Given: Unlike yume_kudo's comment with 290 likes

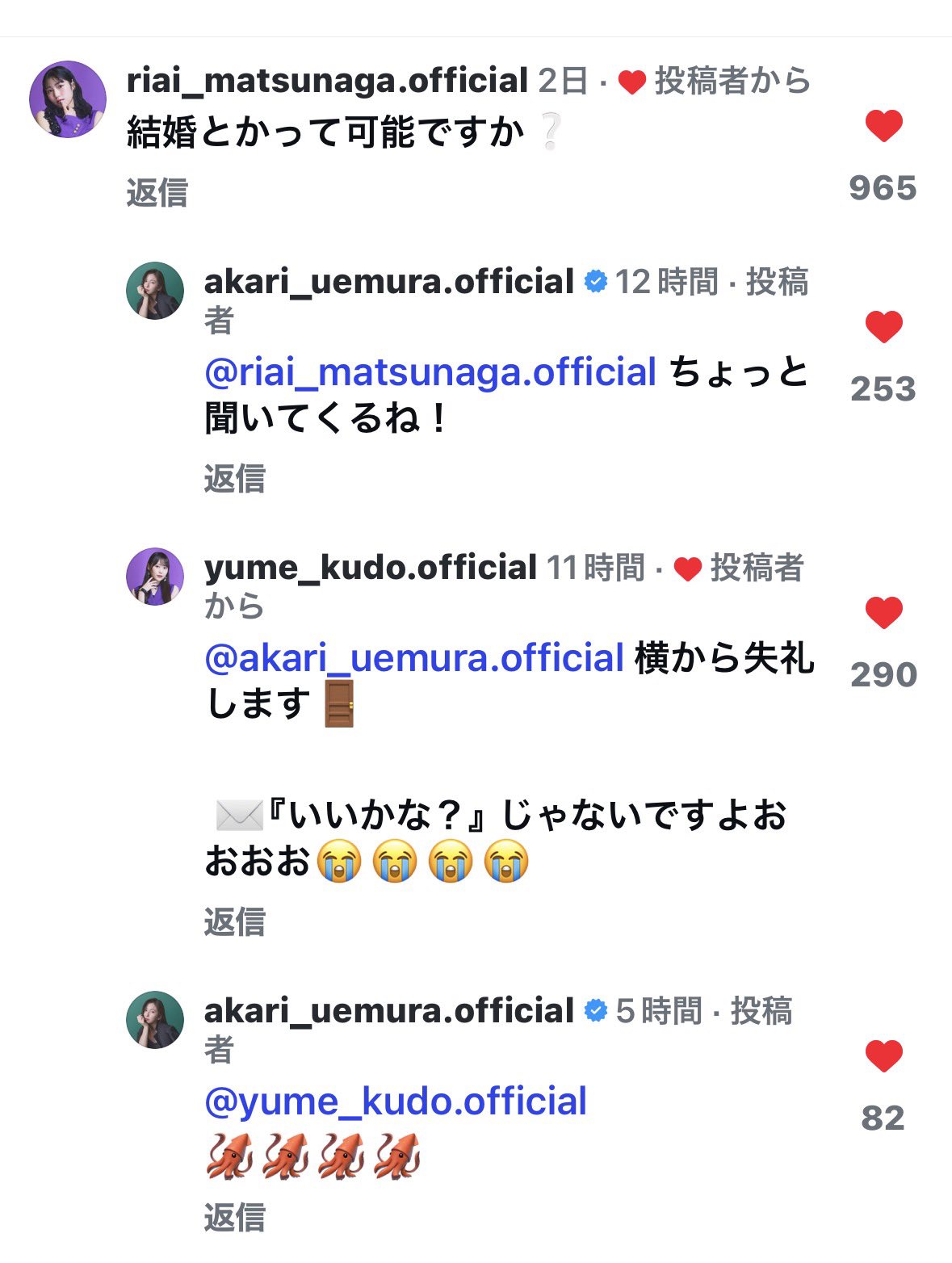Looking at the screenshot, I should [883, 613].
